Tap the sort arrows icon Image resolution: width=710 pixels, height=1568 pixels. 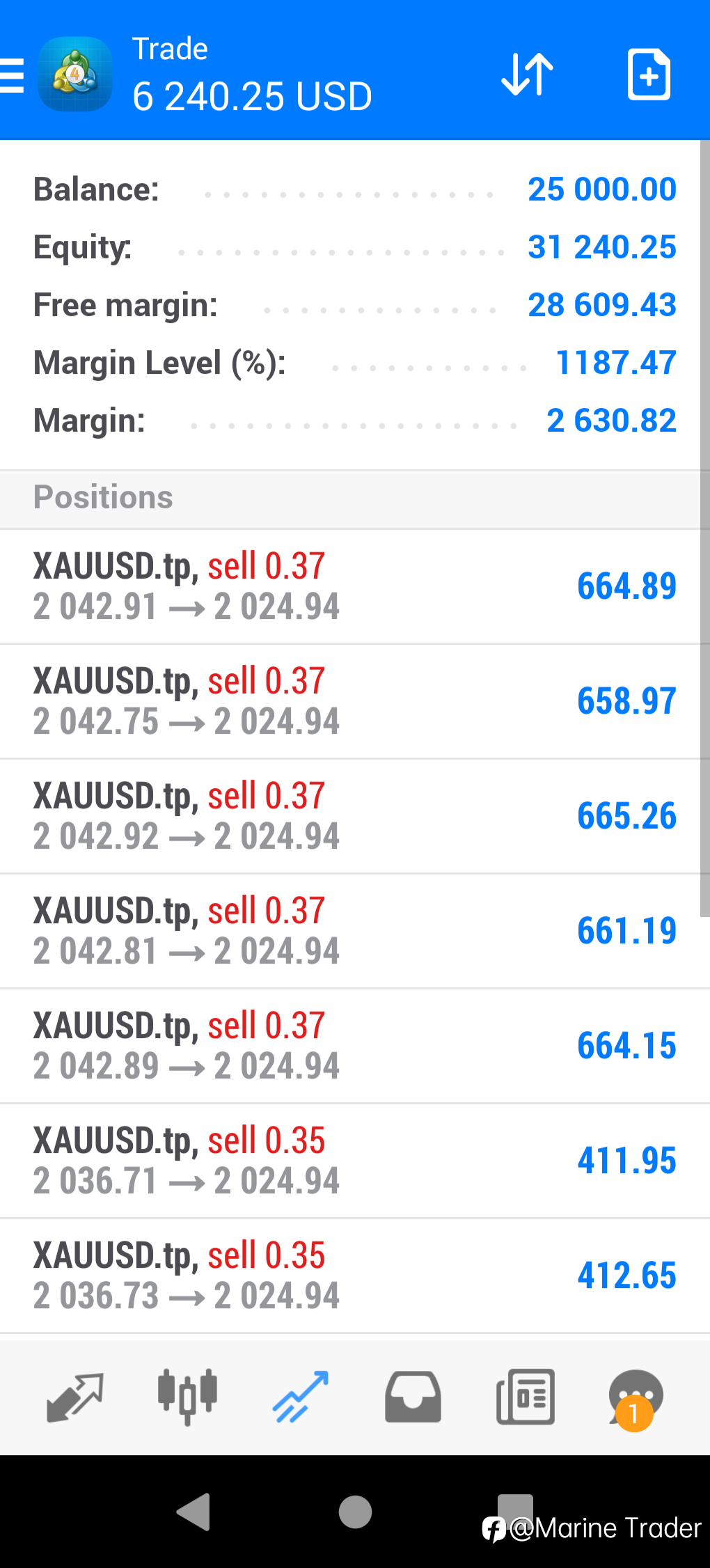tap(528, 74)
